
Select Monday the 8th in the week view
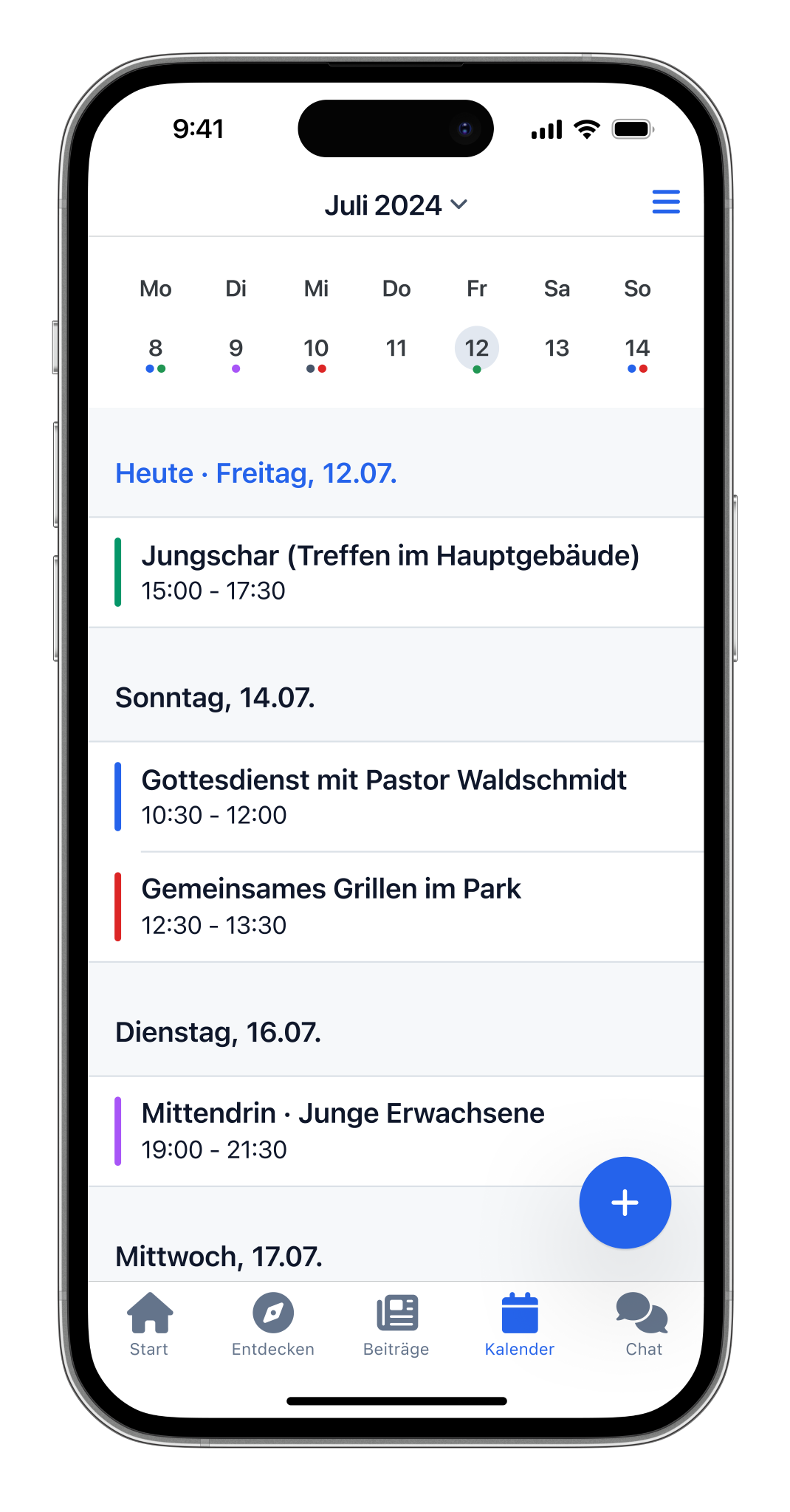coord(155,348)
